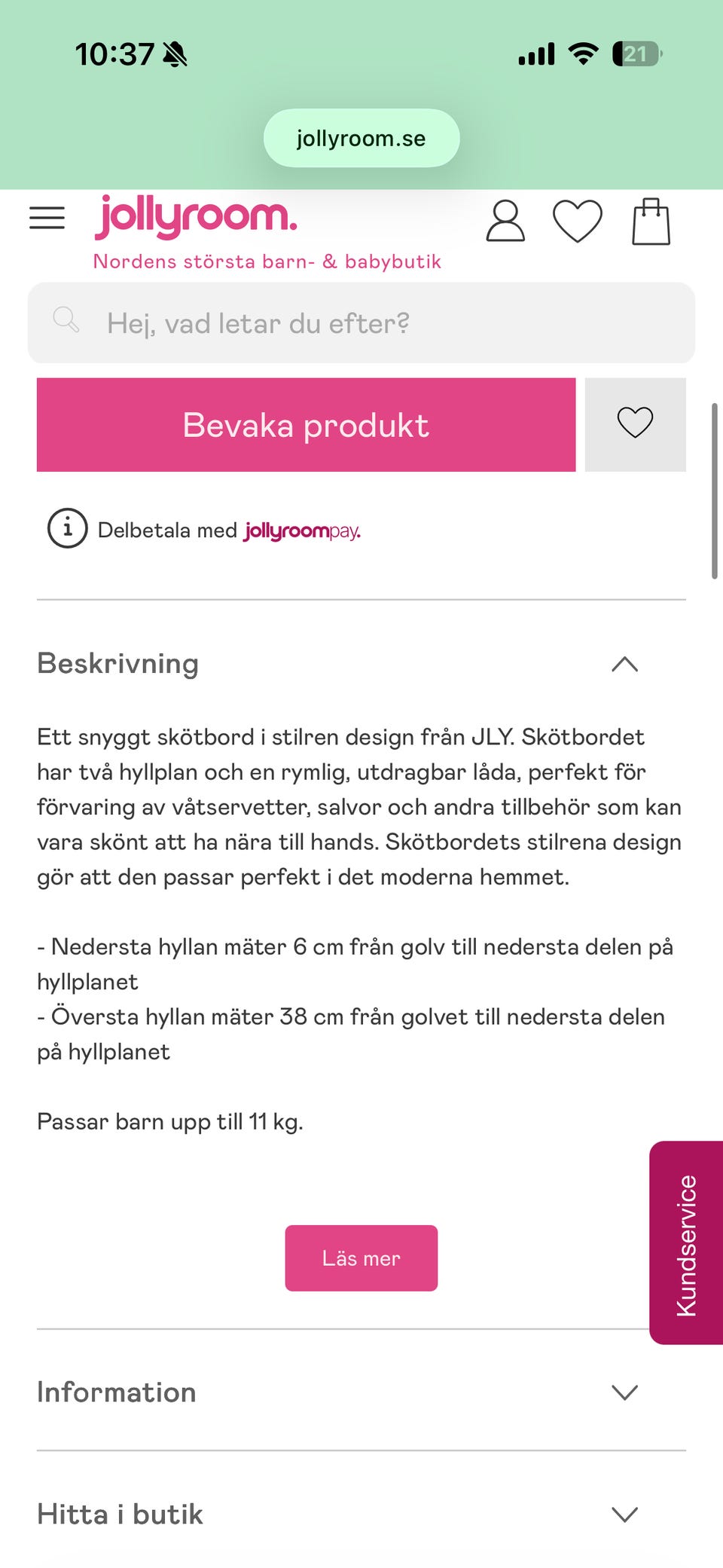The height and width of the screenshot is (1568, 723).
Task: Click the search magnifier icon
Action: coord(67,321)
